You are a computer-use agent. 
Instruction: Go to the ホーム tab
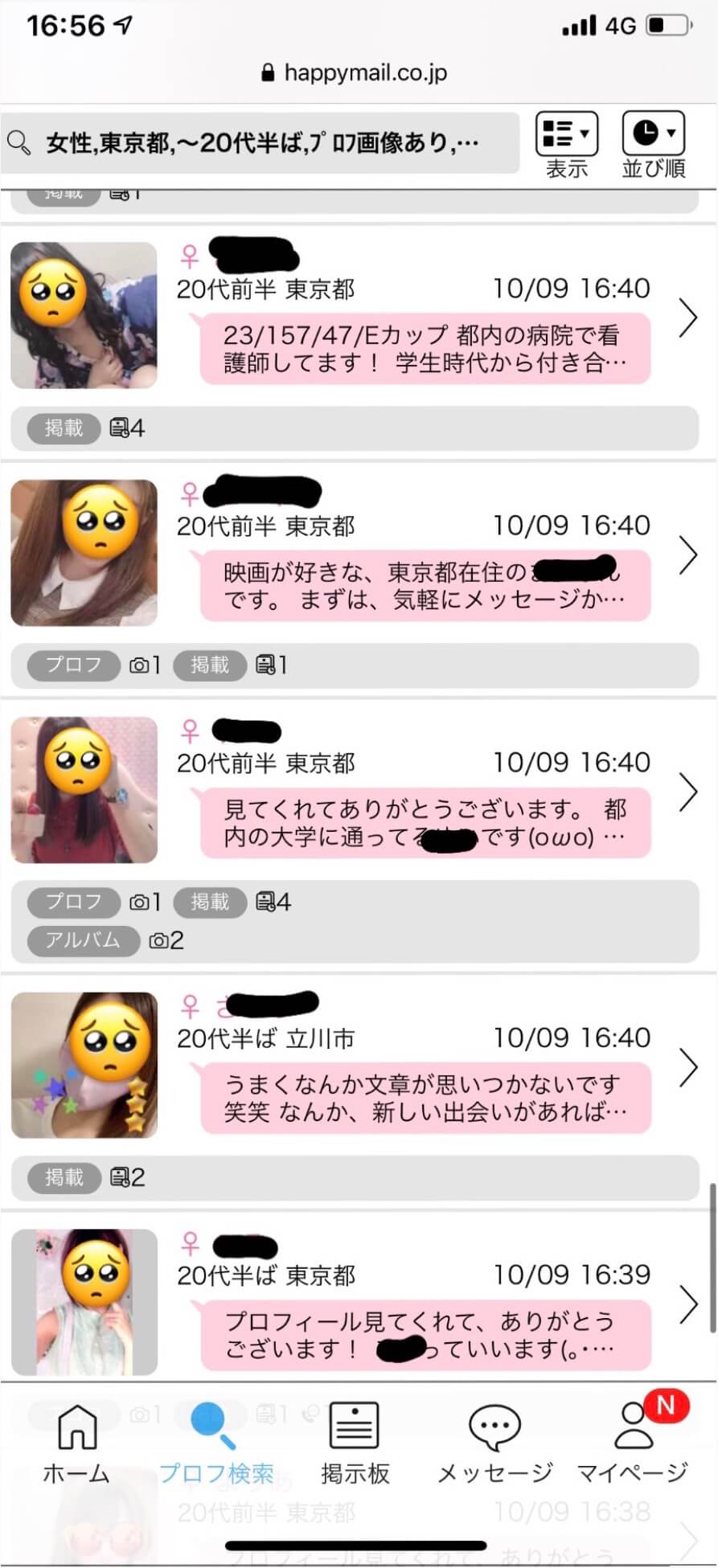pyautogui.click(x=76, y=1444)
